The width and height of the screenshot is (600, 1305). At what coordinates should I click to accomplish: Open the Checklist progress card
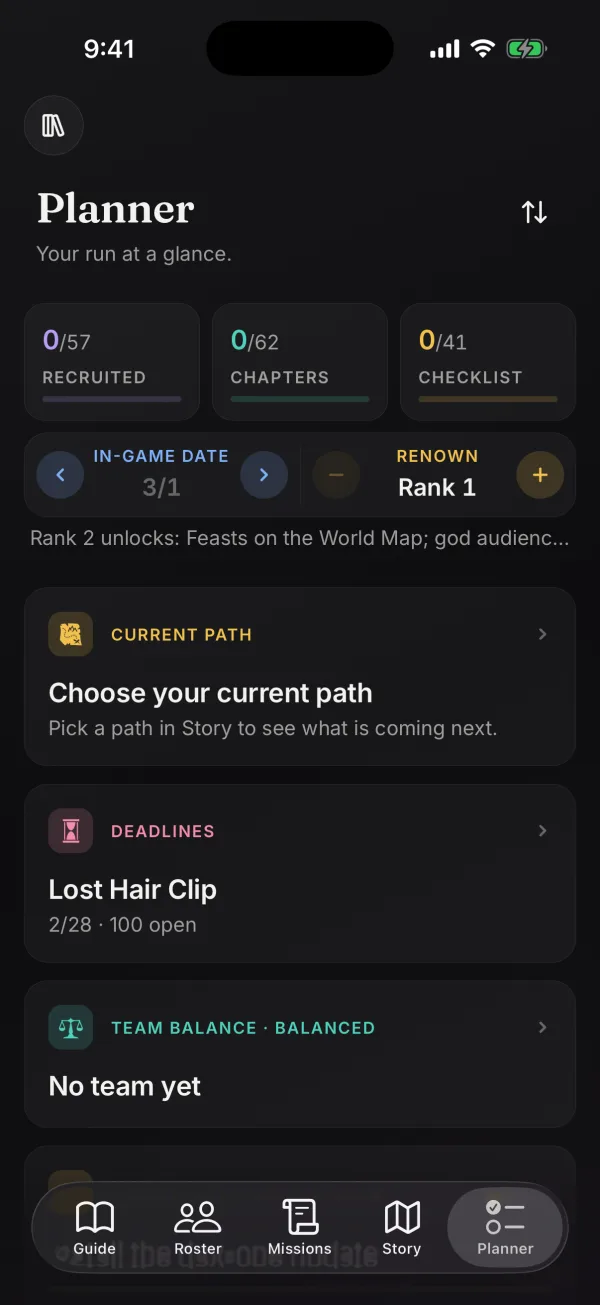pos(488,361)
